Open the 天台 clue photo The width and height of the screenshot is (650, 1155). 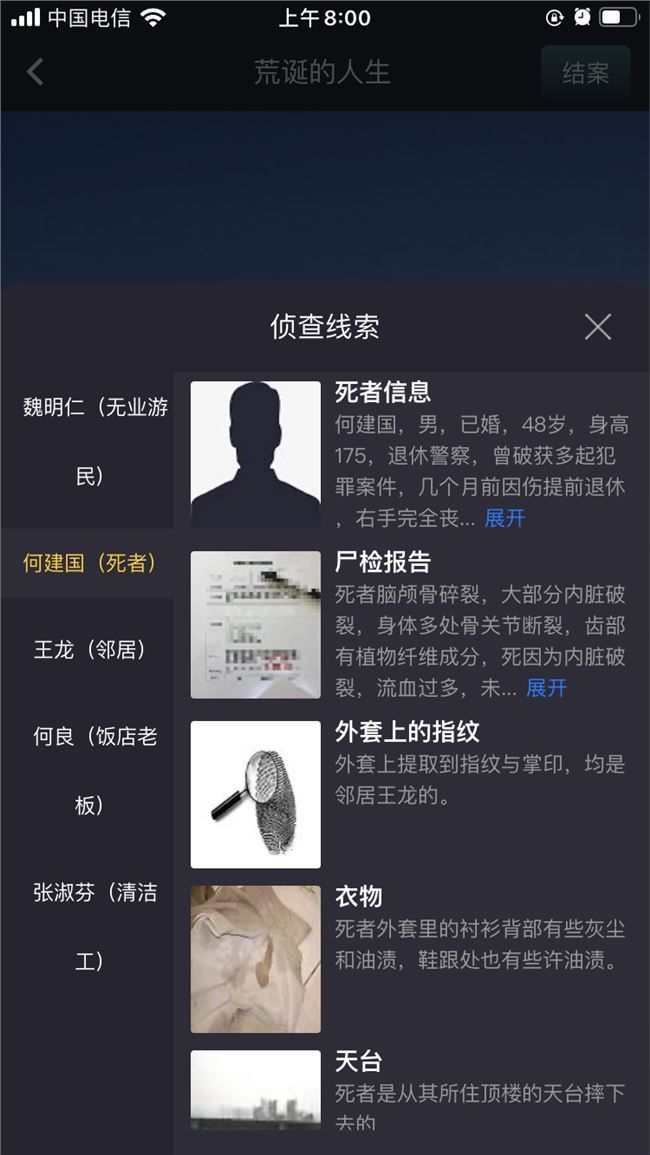click(x=256, y=1090)
